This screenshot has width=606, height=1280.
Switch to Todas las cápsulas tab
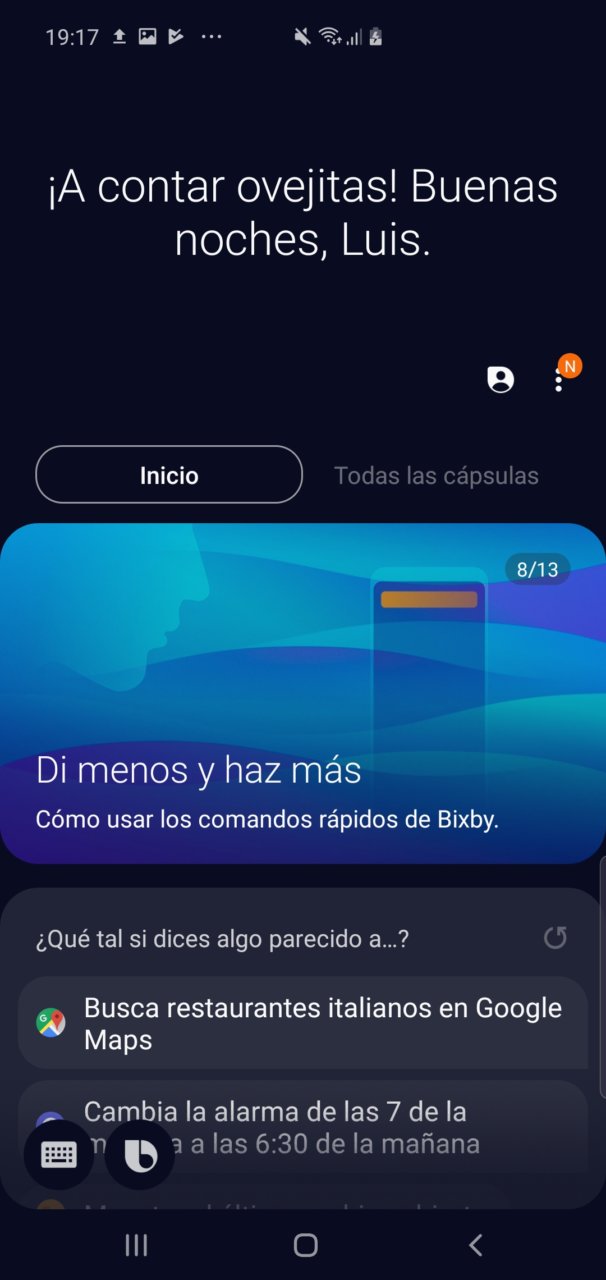click(436, 476)
